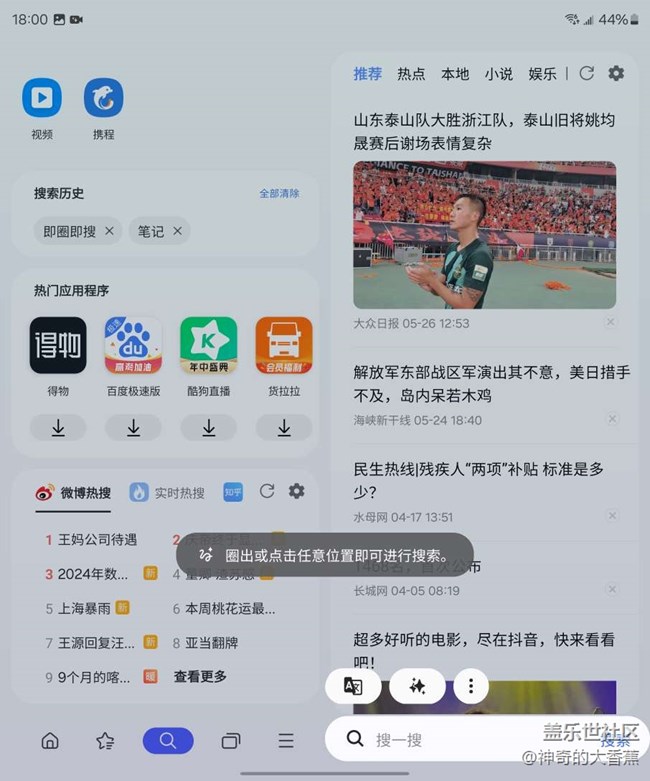Remove the 笔记 search history chip
Viewport: 650px width, 781px height.
click(177, 231)
